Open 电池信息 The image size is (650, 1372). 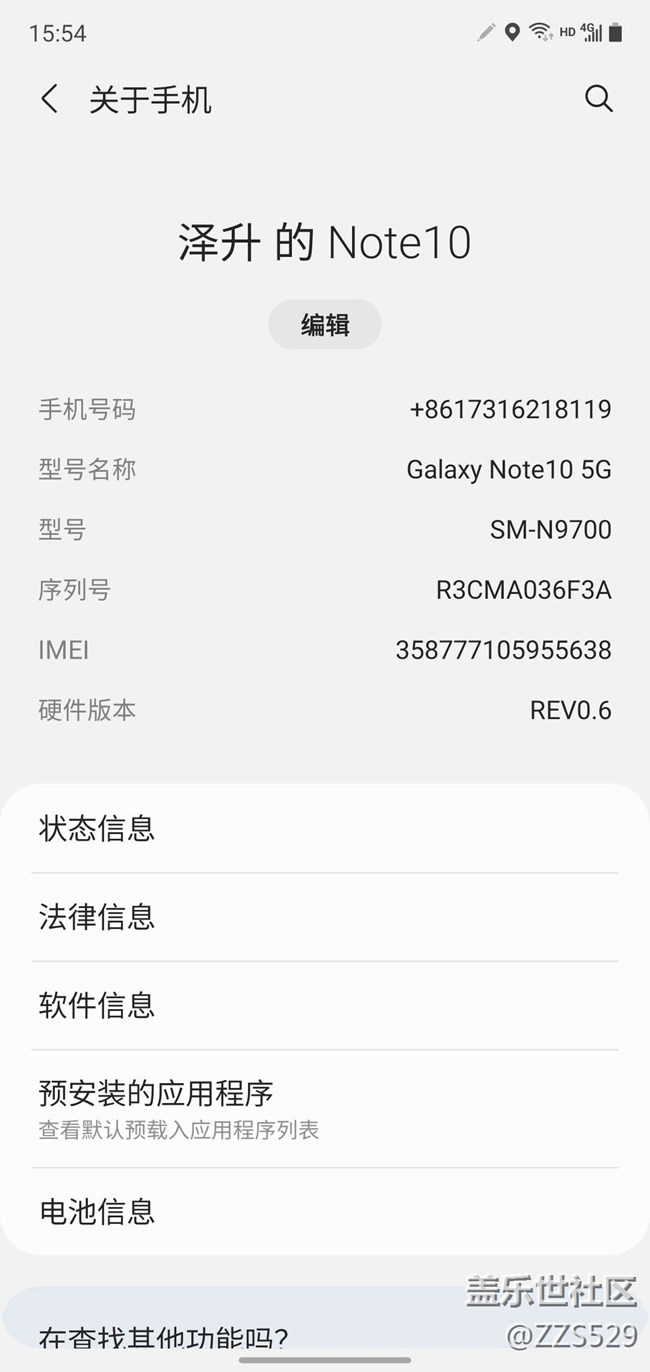(x=324, y=1212)
